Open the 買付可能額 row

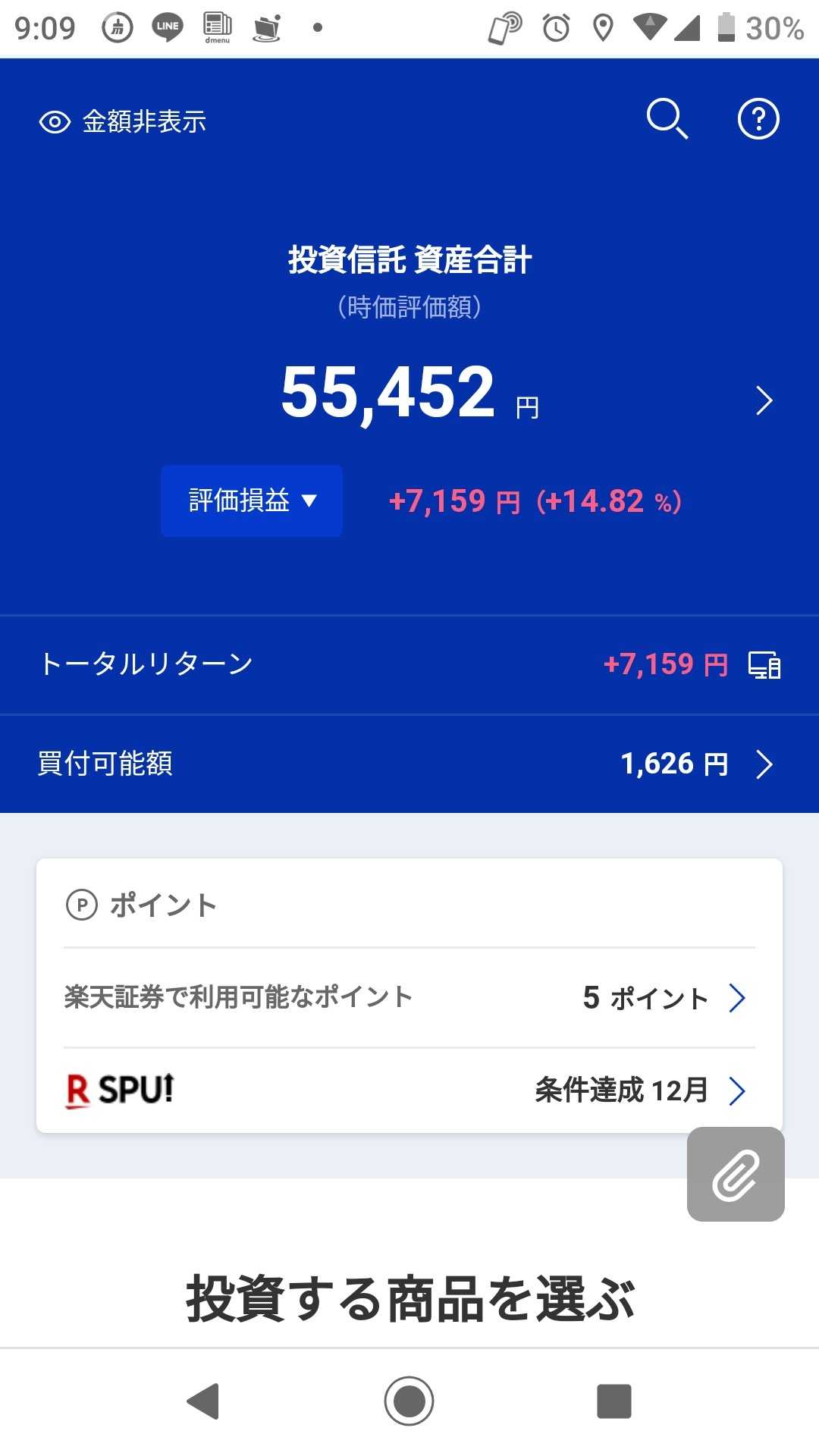(409, 764)
